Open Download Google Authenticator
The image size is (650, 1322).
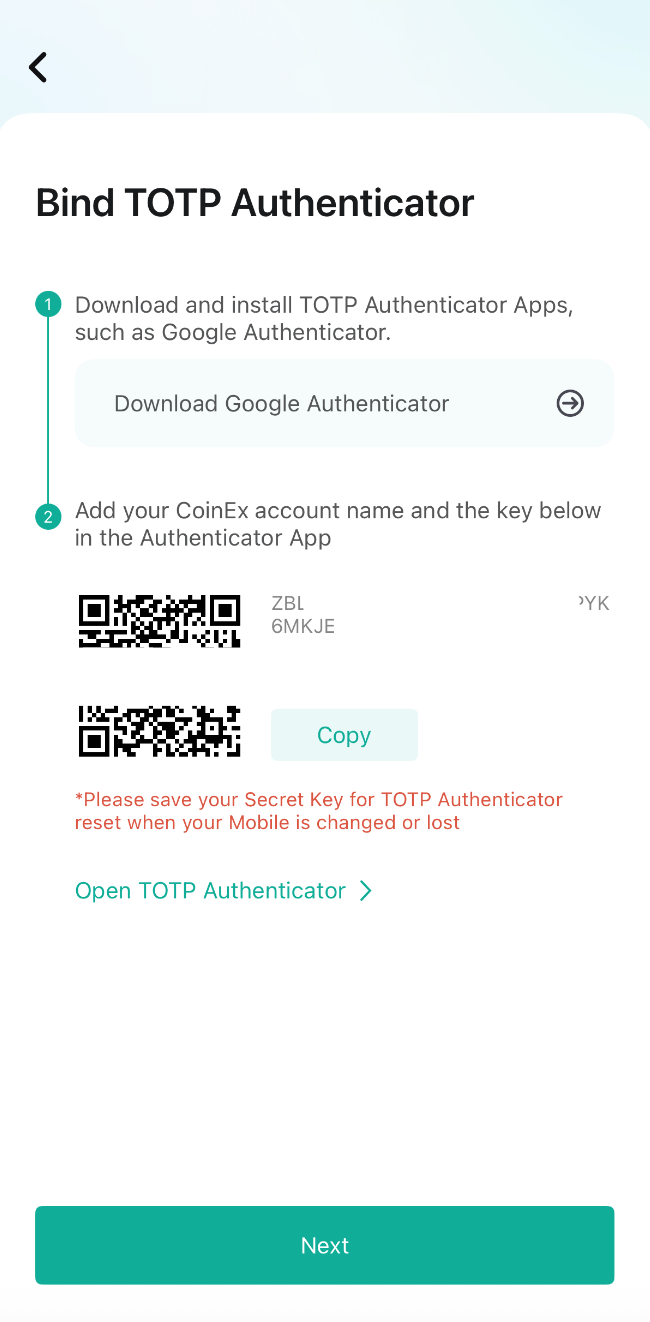[344, 403]
